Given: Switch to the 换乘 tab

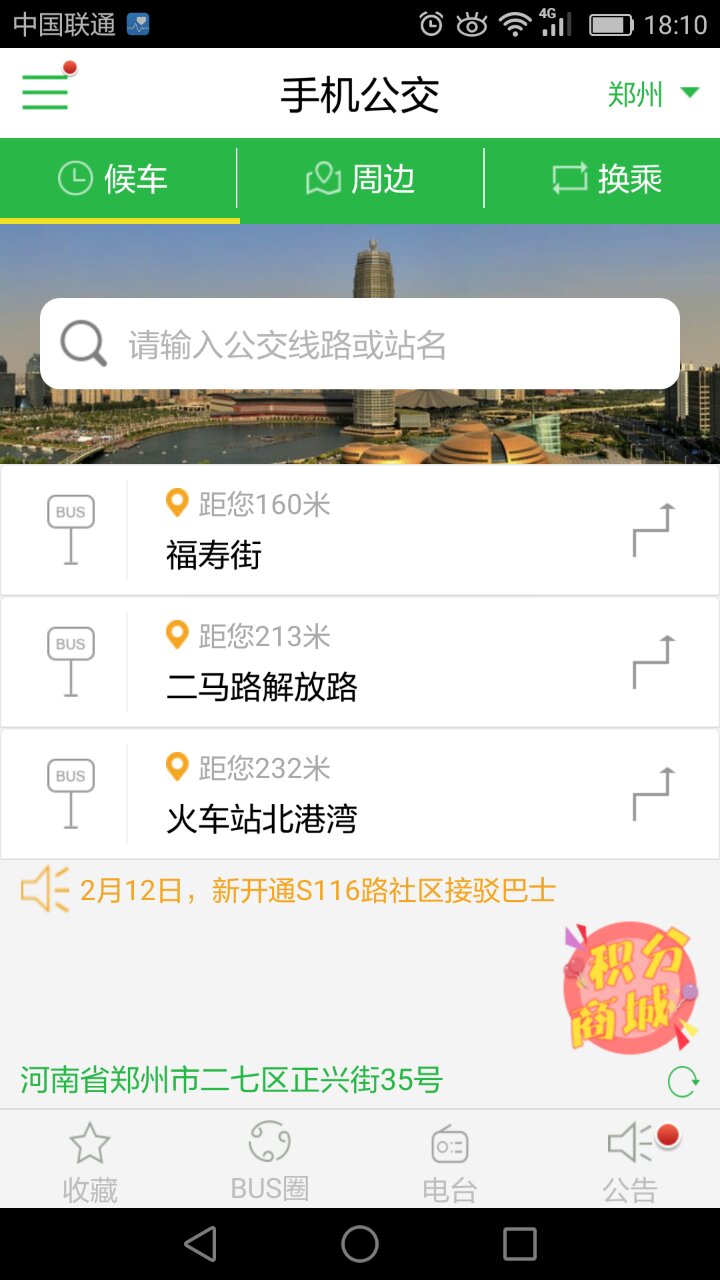Looking at the screenshot, I should (x=606, y=180).
